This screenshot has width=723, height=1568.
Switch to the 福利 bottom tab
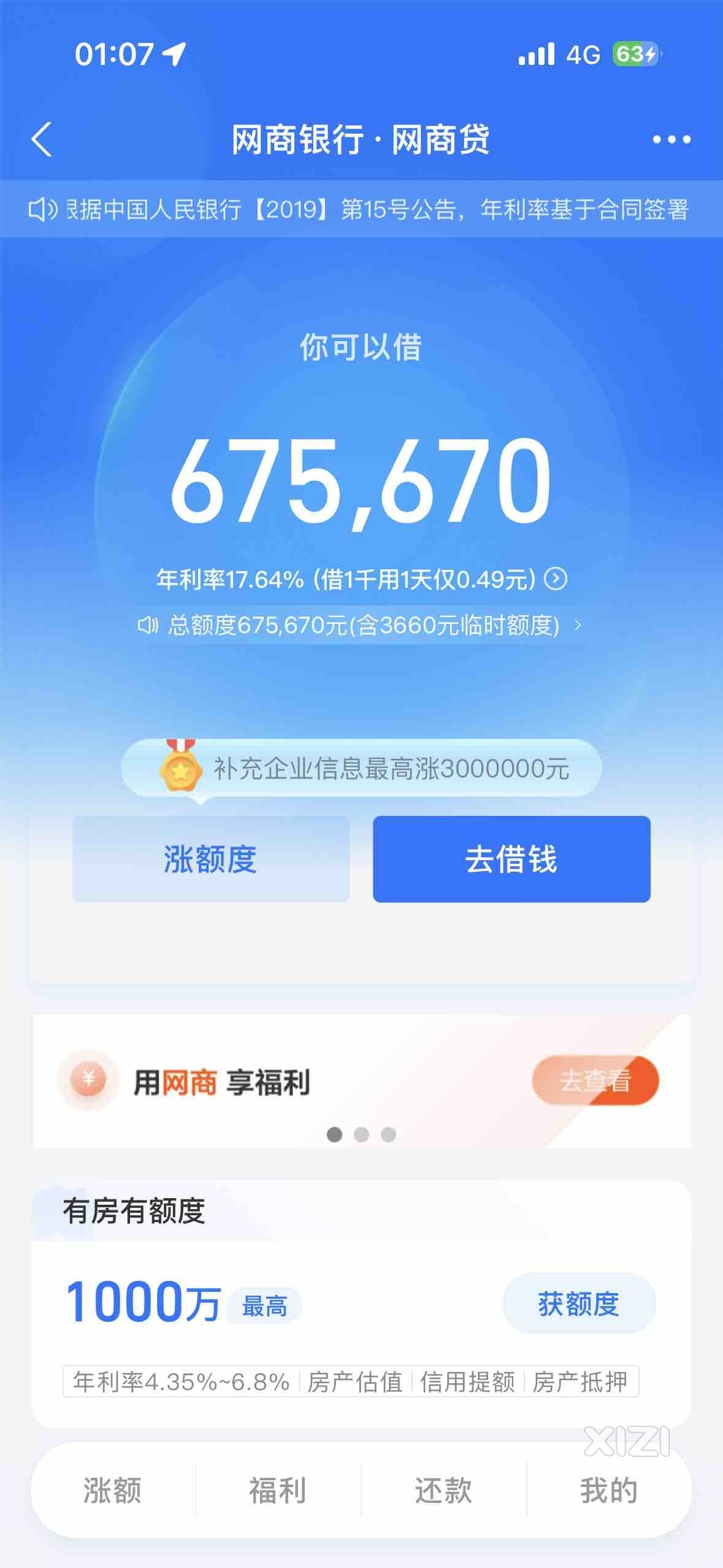[278, 1490]
